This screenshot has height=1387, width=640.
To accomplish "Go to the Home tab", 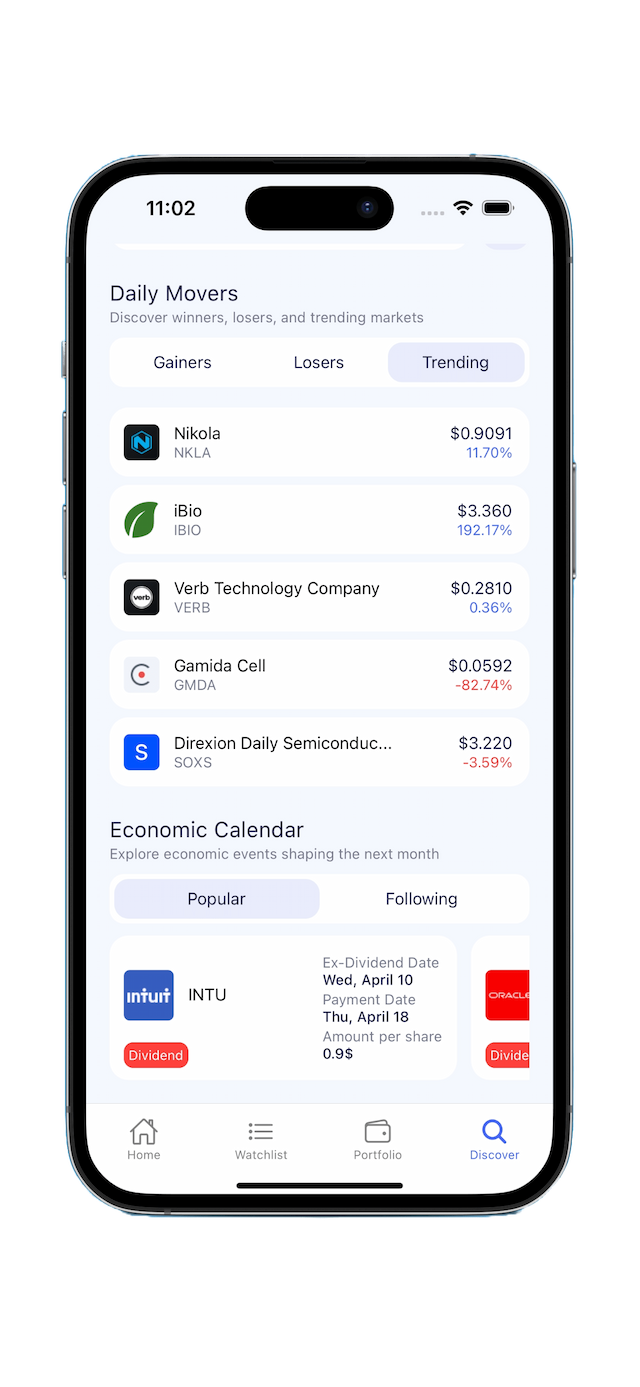I will (x=144, y=1140).
